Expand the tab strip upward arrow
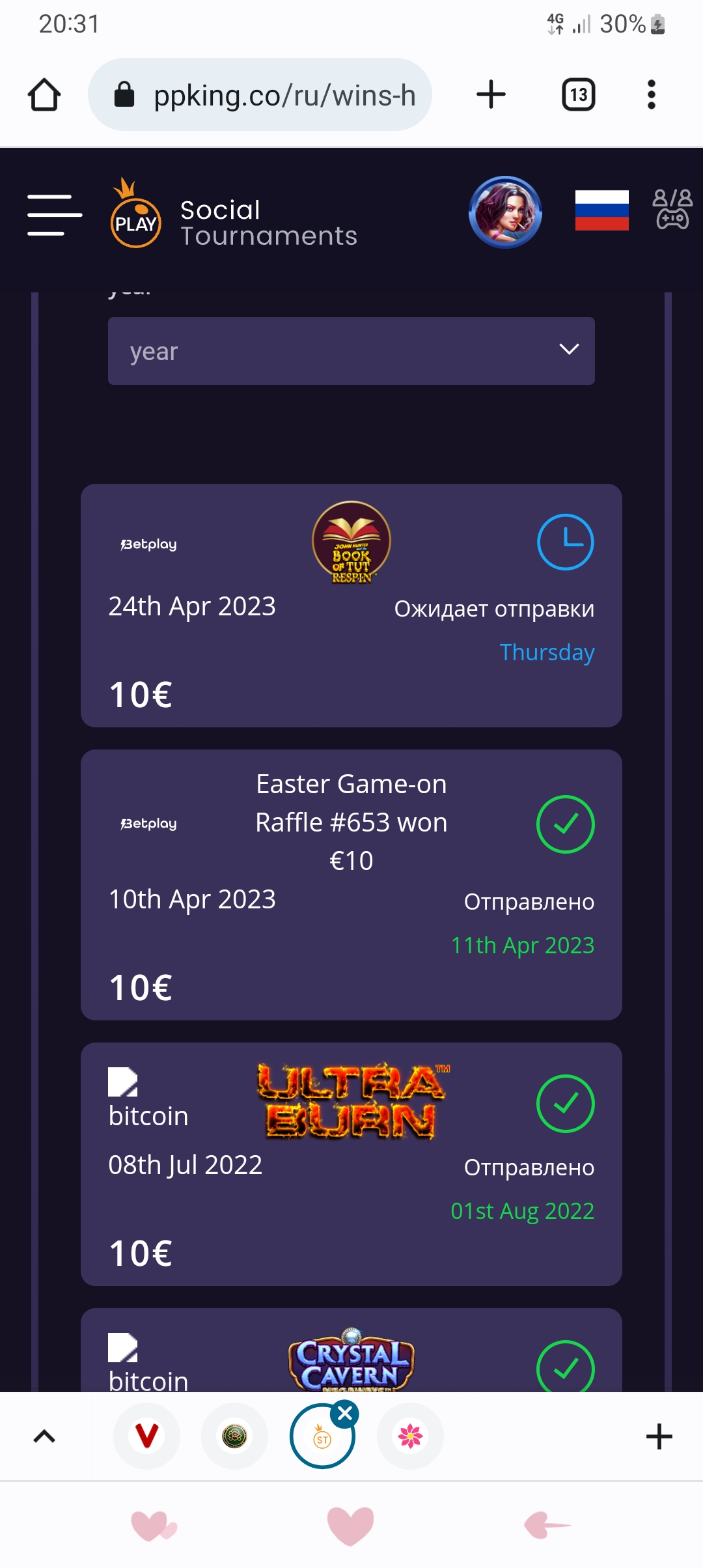703x1568 pixels. 44,1436
